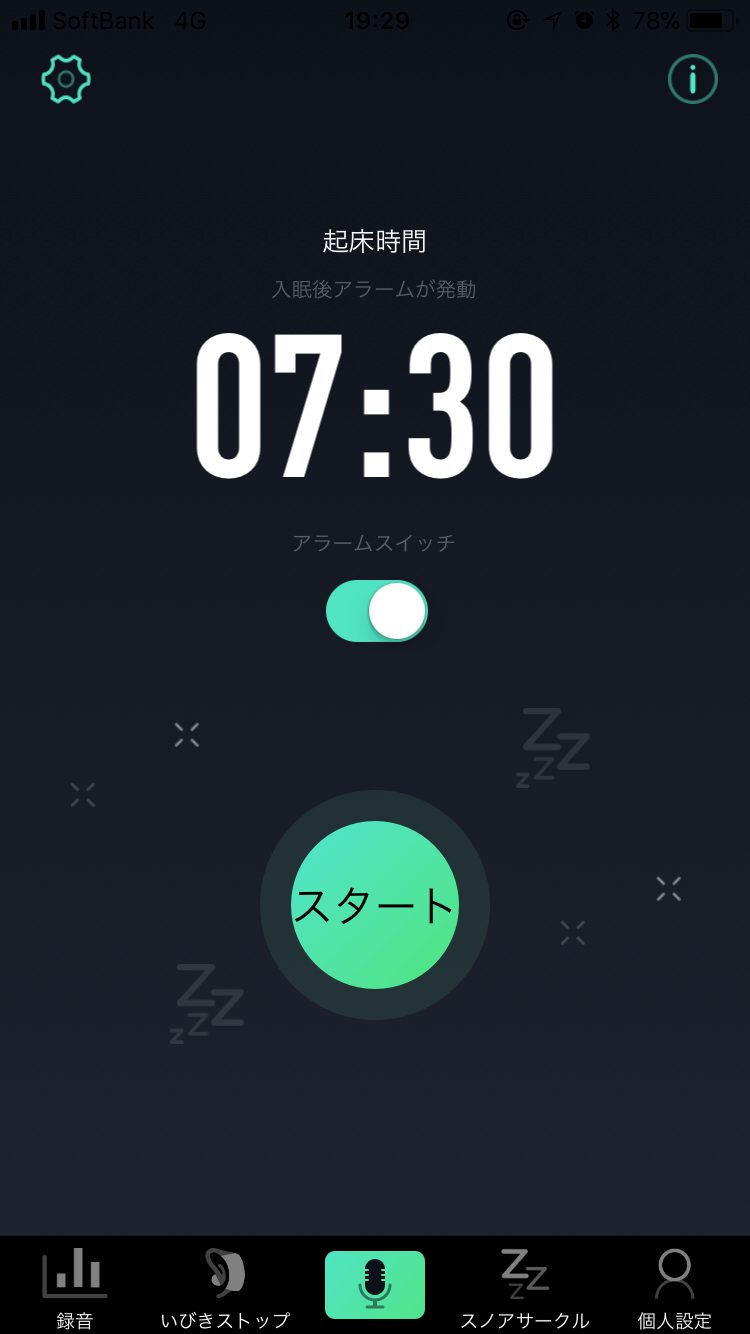Image resolution: width=750 pixels, height=1334 pixels.
Task: Open the 個人設定 tab
Action: pos(674,1288)
